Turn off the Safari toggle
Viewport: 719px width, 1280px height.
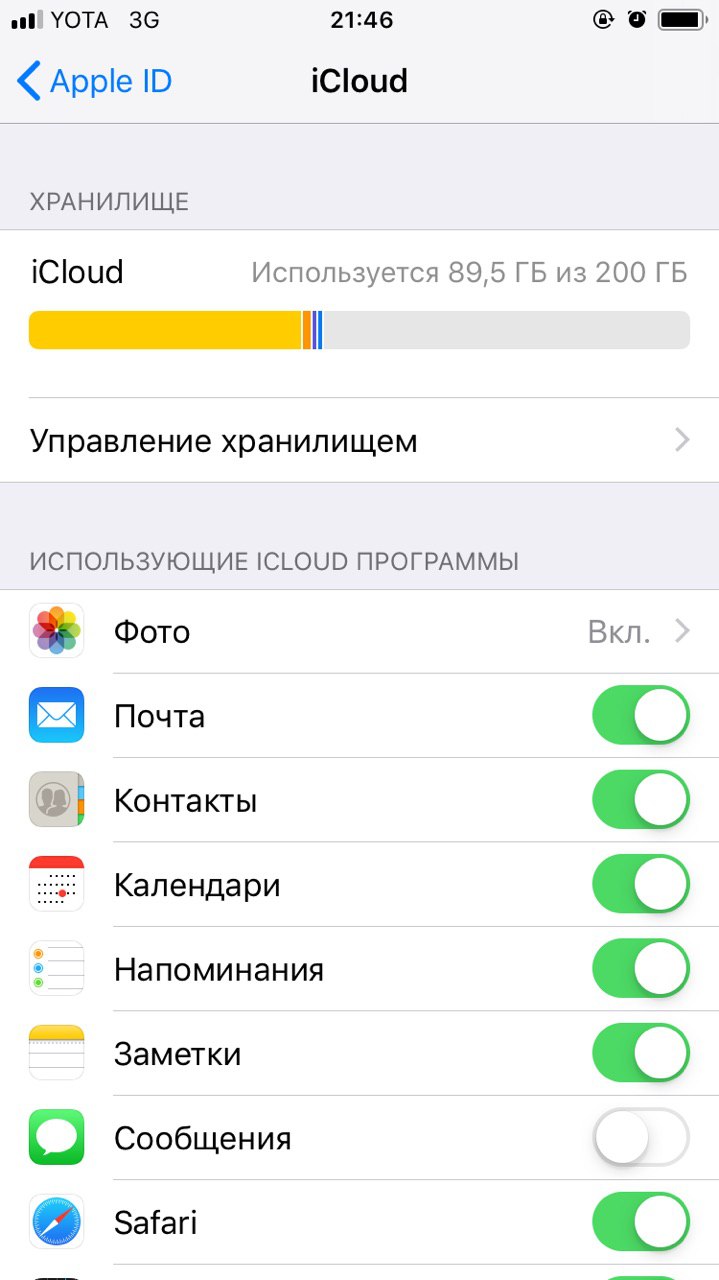[x=641, y=1223]
